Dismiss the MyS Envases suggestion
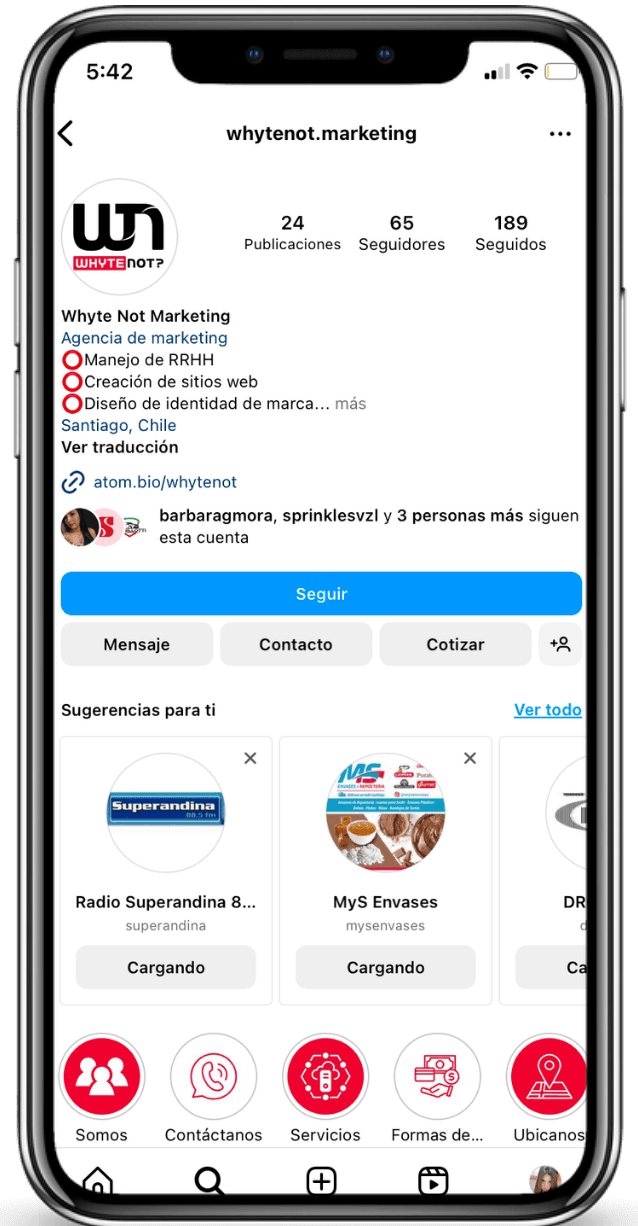Viewport: 638px width, 1226px height. (x=470, y=759)
